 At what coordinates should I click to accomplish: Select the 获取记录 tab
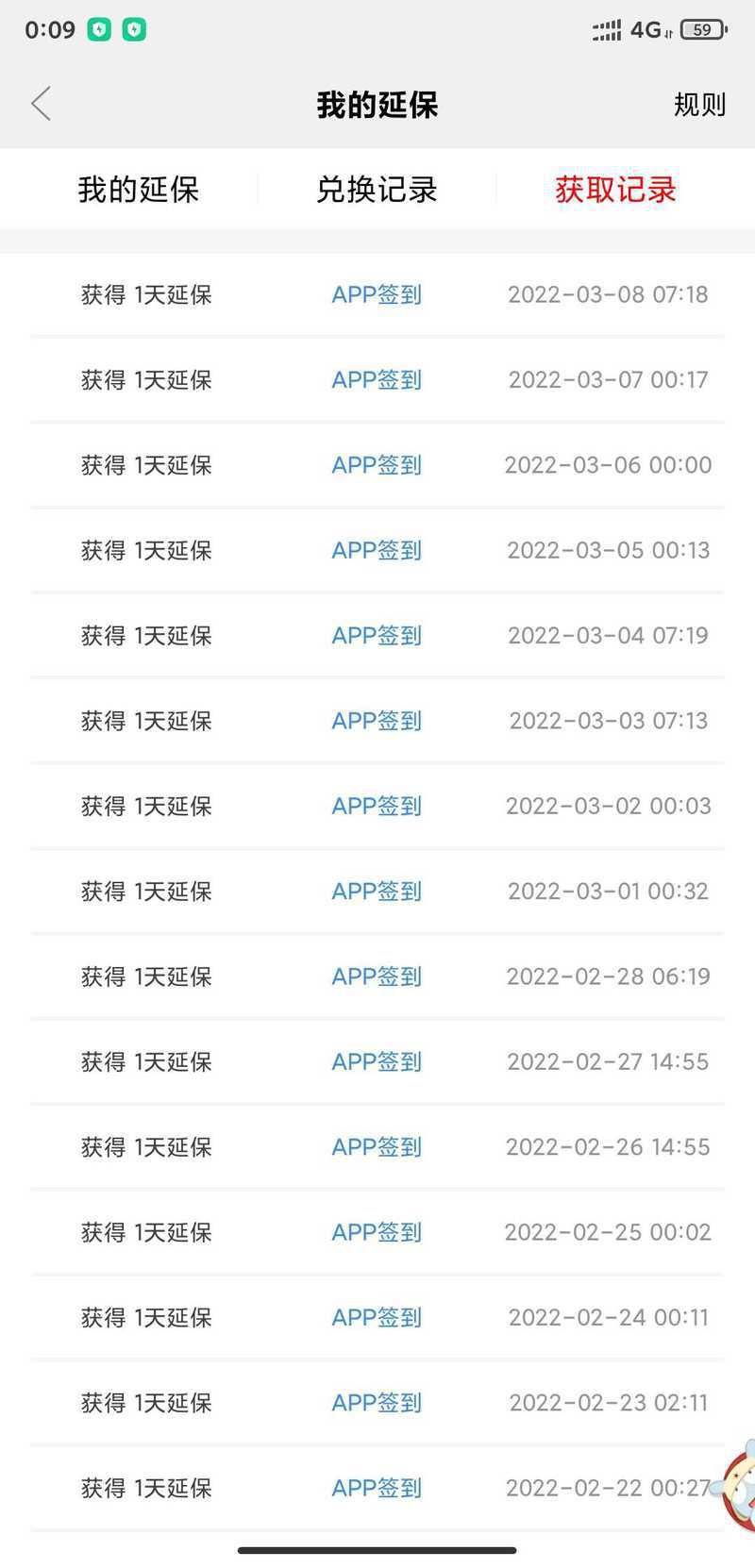tap(615, 190)
